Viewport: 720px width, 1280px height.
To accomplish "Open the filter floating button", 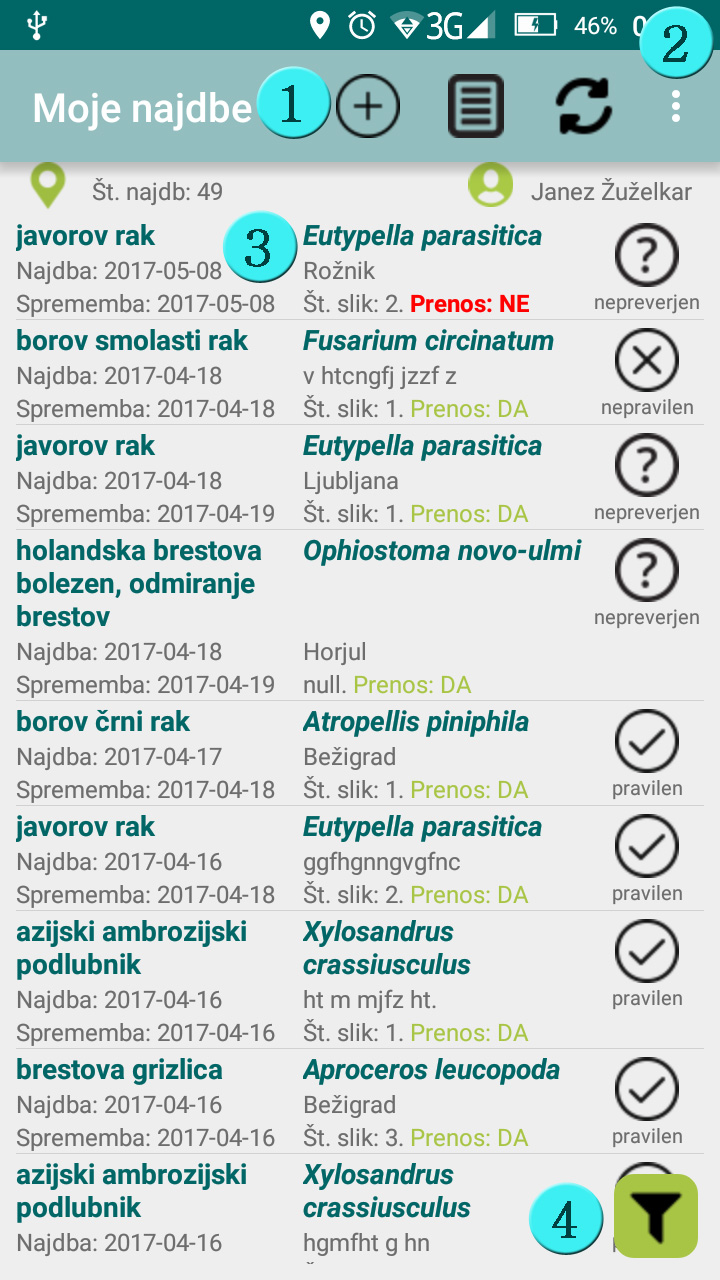I will pos(656,1216).
